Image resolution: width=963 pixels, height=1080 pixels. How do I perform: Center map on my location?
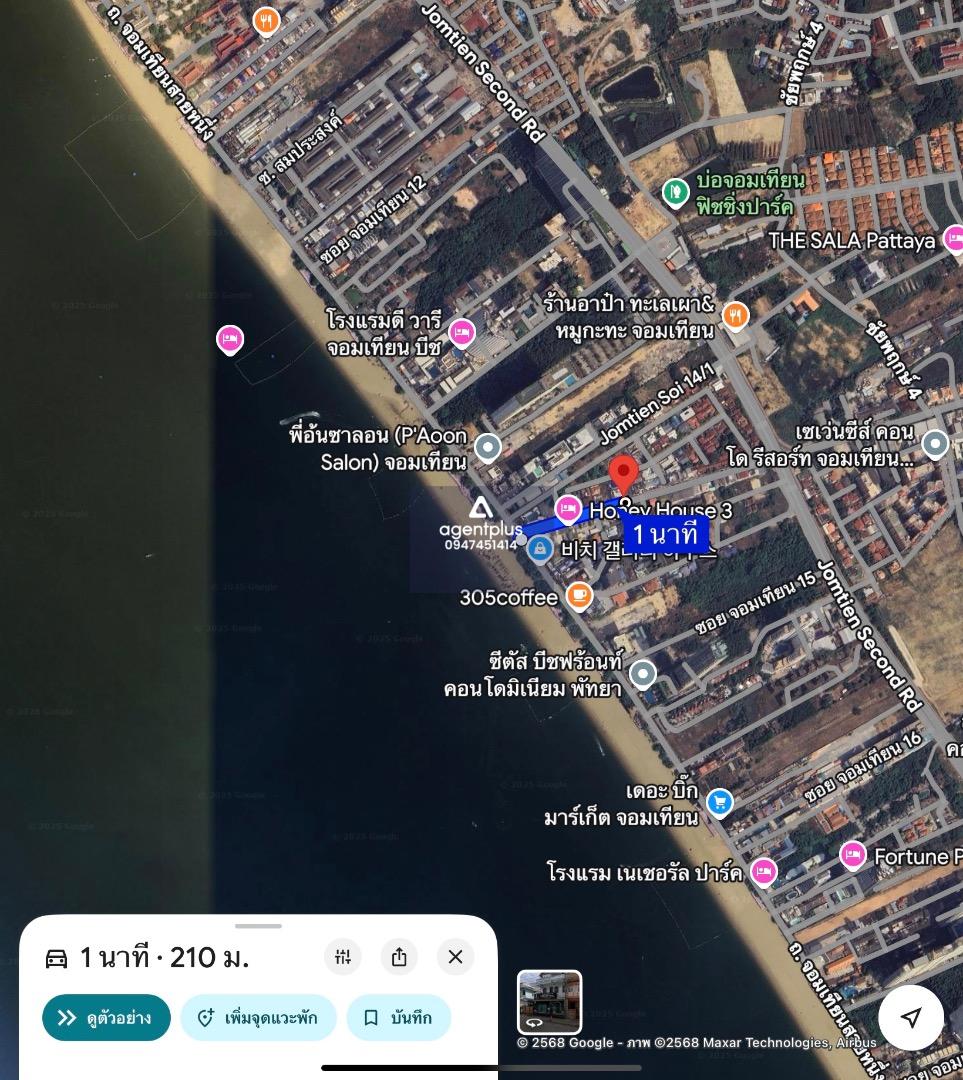click(x=910, y=1017)
